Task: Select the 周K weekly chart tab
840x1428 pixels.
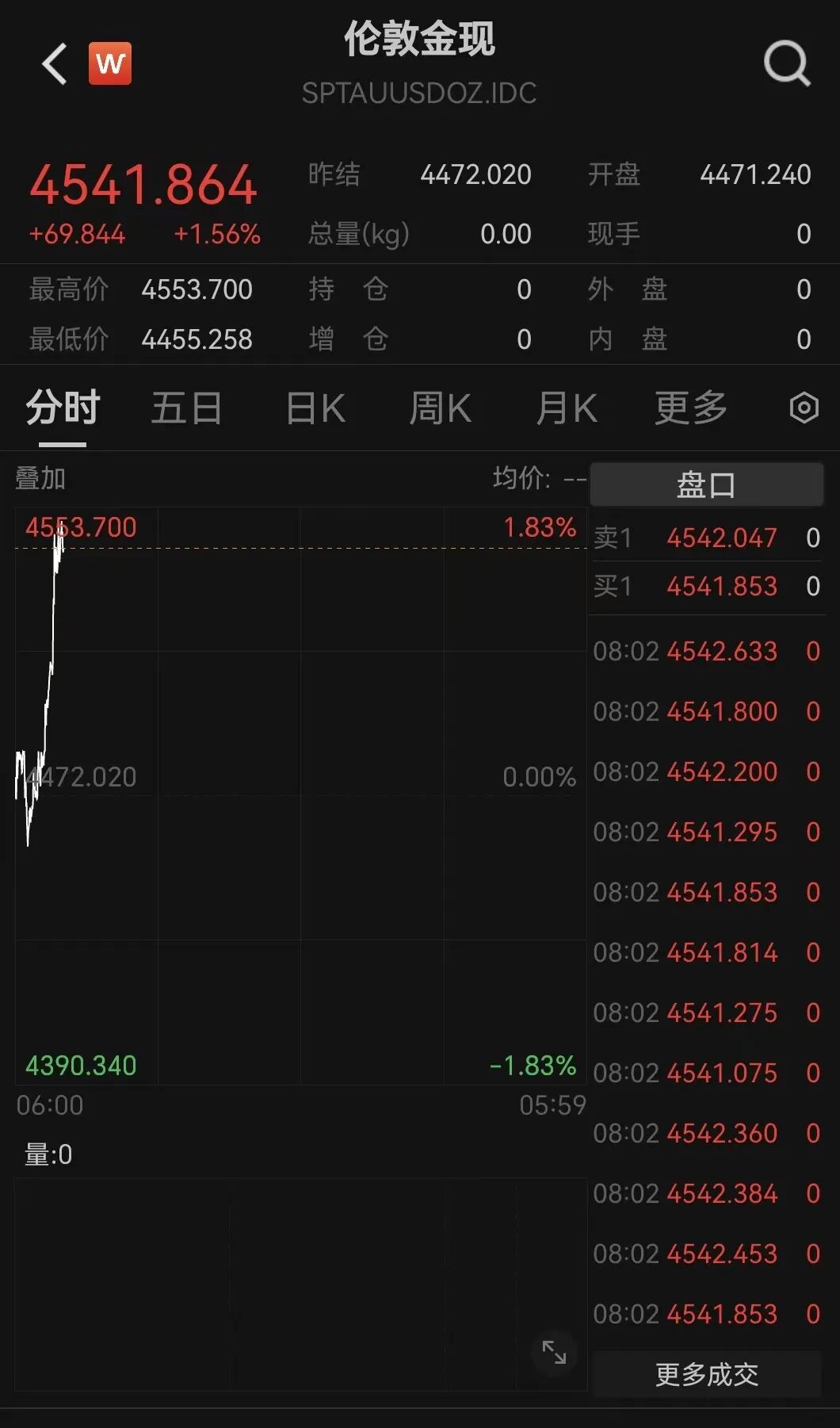Action: [441, 408]
